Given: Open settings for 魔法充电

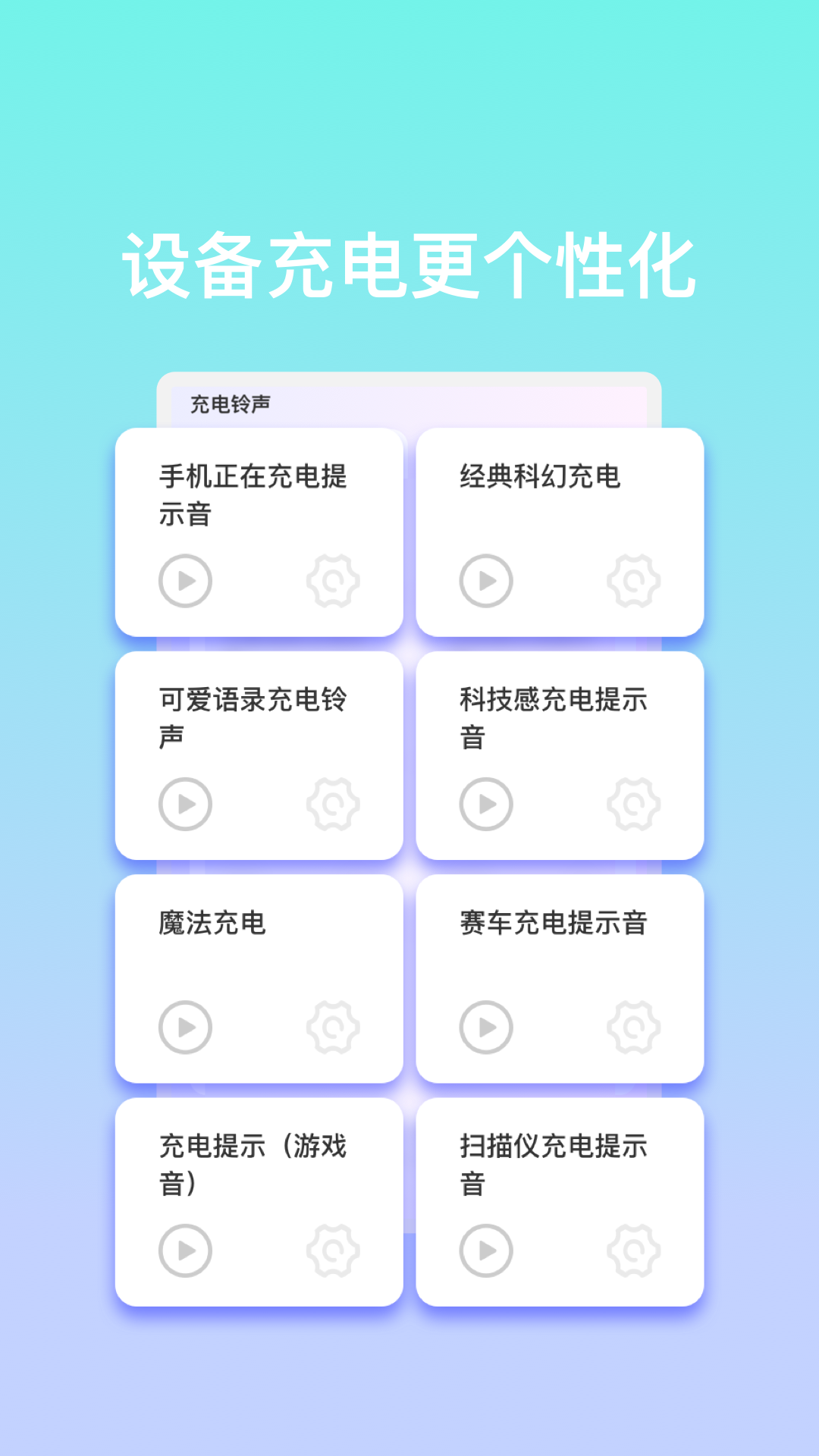Looking at the screenshot, I should tap(334, 1026).
